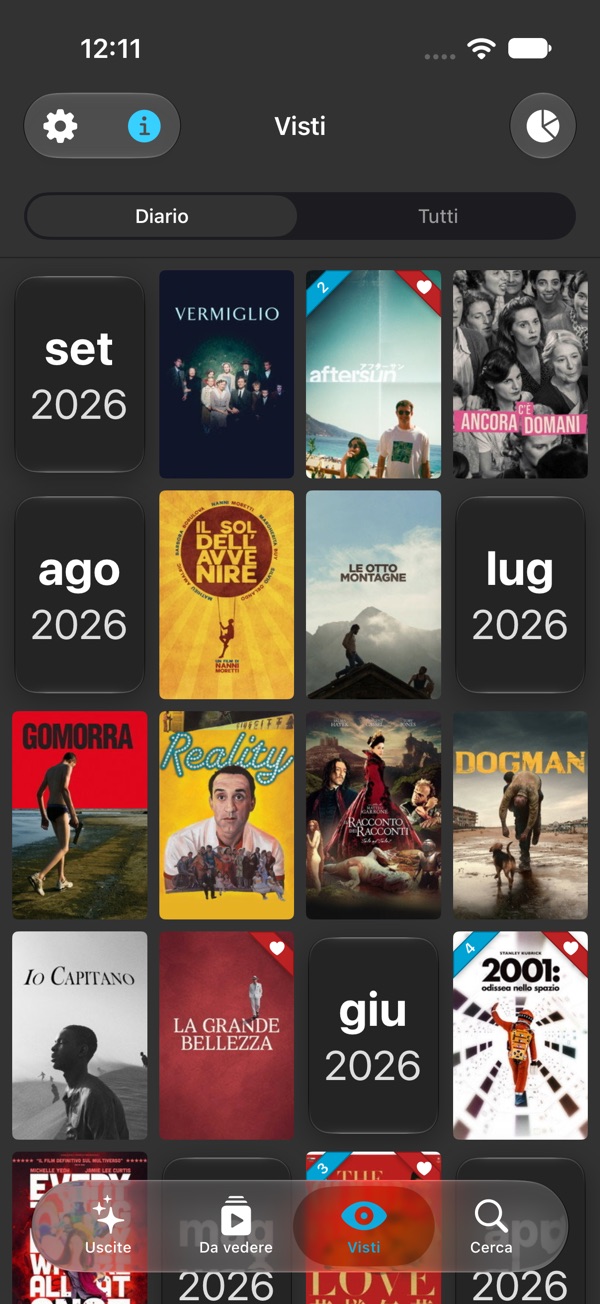This screenshot has height=1304, width=600.
Task: Open Le otto montagne poster
Action: point(374,595)
